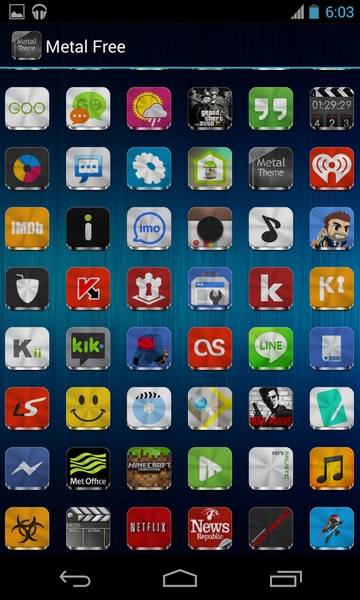Screen dimensions: 360x600
Task: Select the yellow smiley face icon
Action: 88,408
